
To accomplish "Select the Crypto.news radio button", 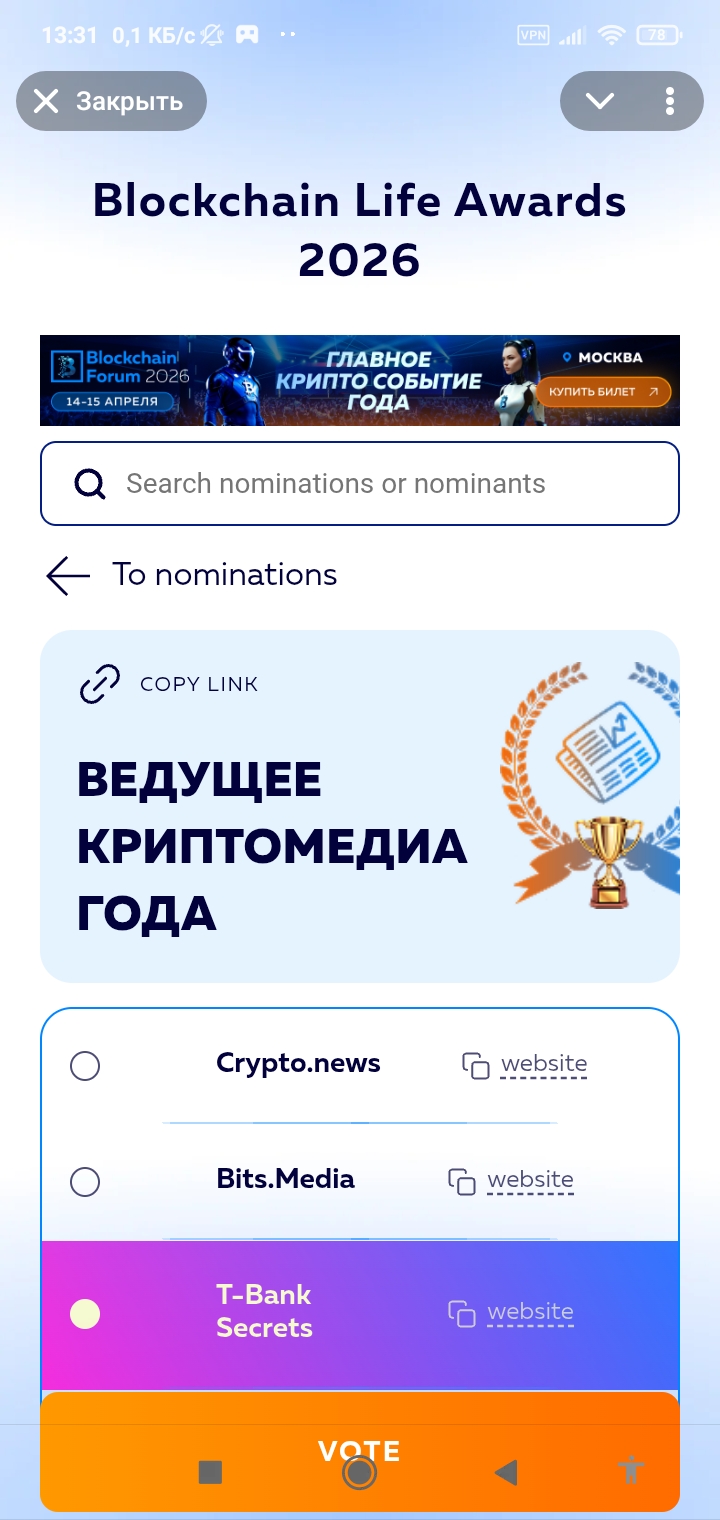I will tap(85, 1066).
